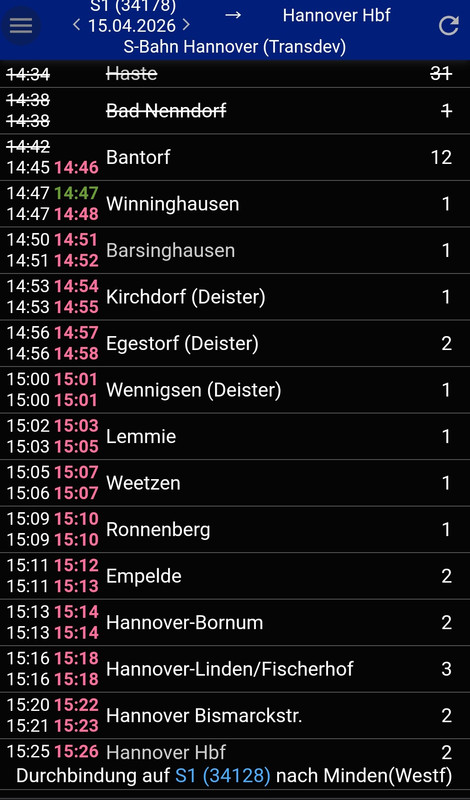
Task: Open the S1 (34128) connecting train link
Action: pos(222,776)
